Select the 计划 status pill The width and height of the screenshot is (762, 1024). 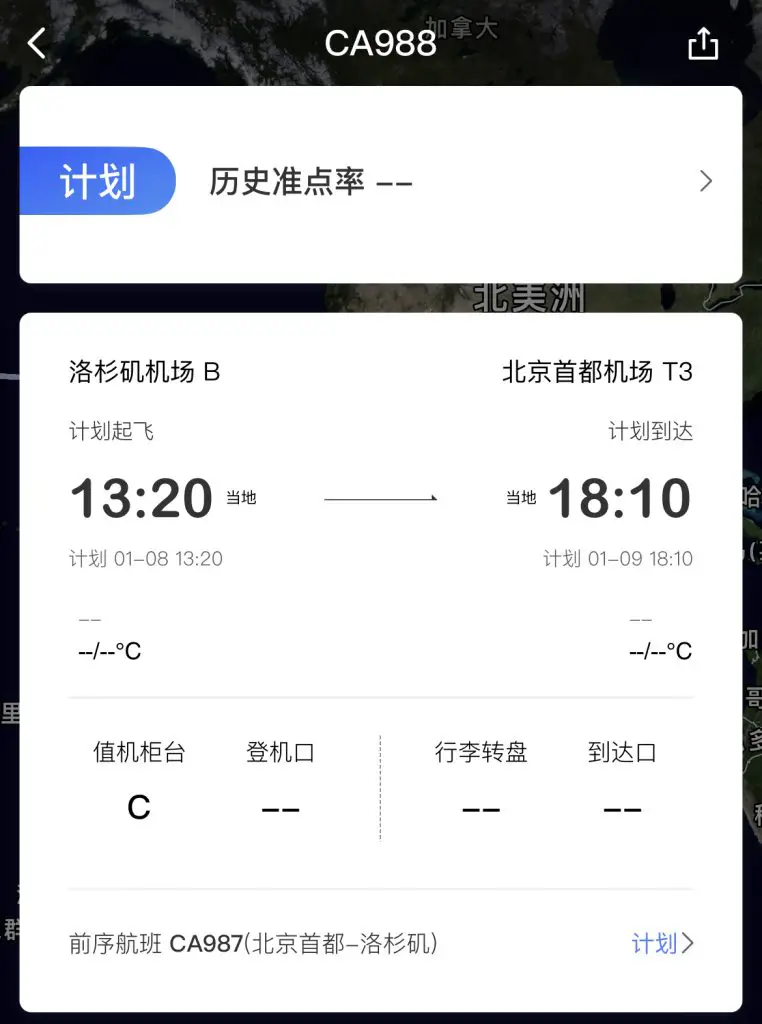[x=97, y=180]
